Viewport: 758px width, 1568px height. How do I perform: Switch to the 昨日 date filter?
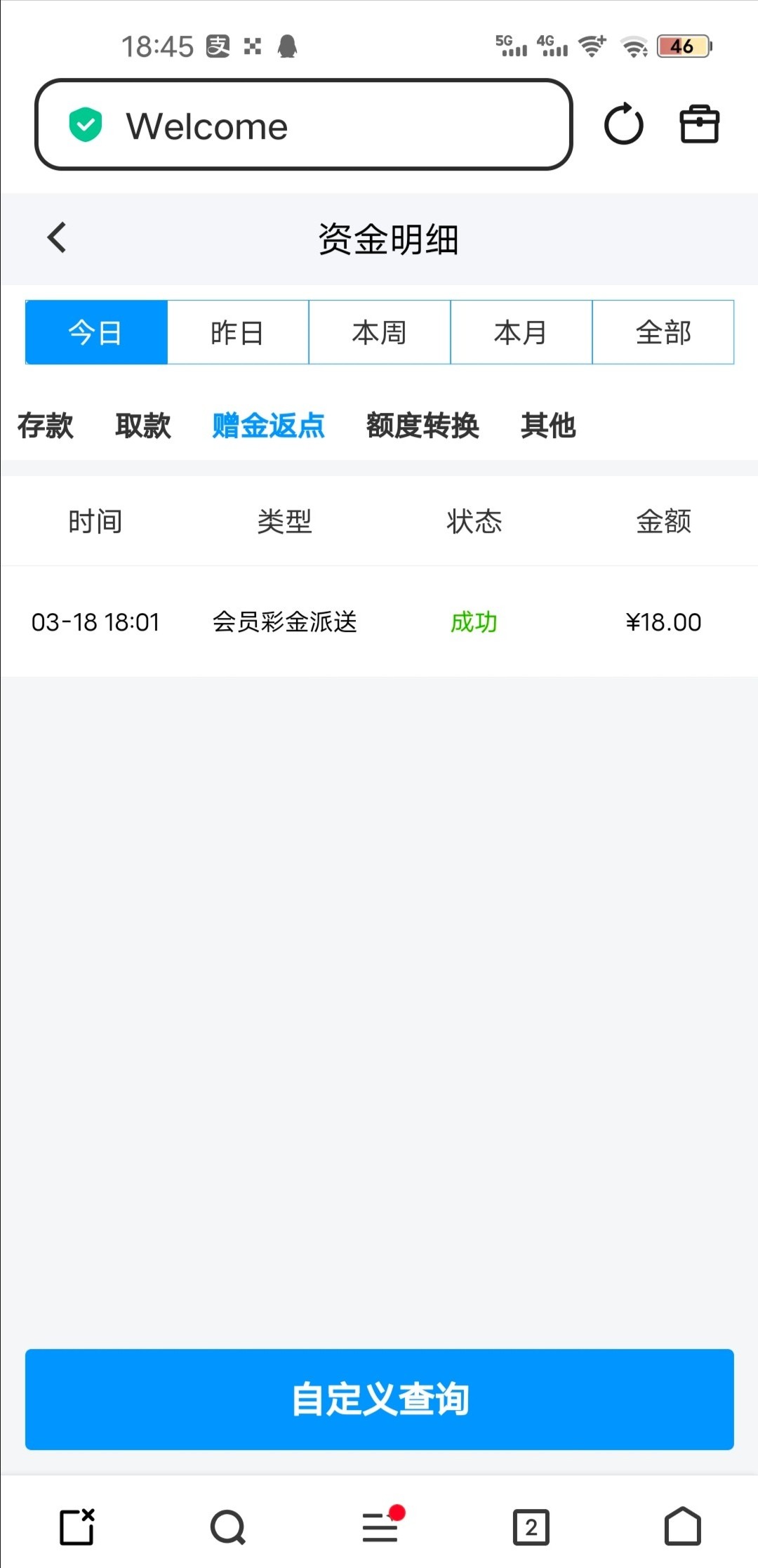[238, 332]
